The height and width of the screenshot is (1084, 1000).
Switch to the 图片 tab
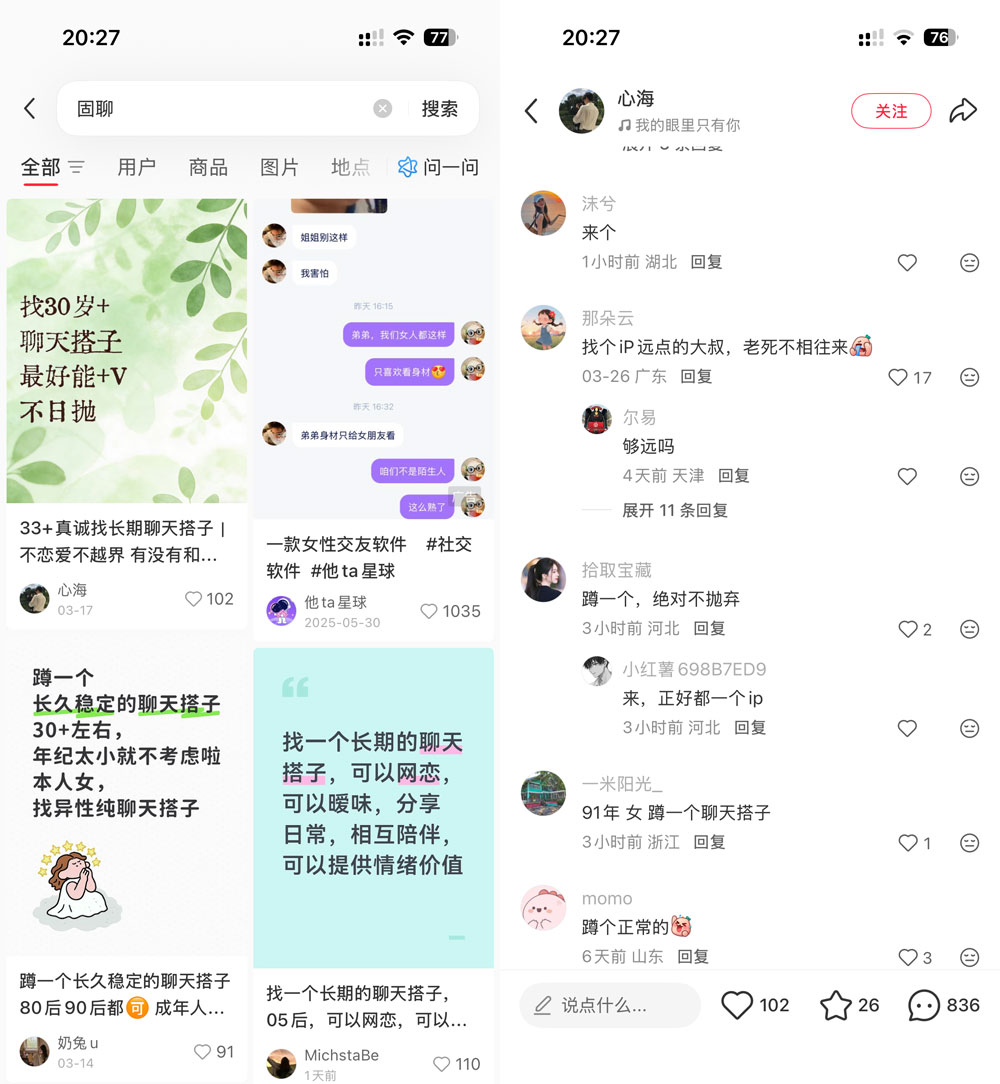[279, 169]
